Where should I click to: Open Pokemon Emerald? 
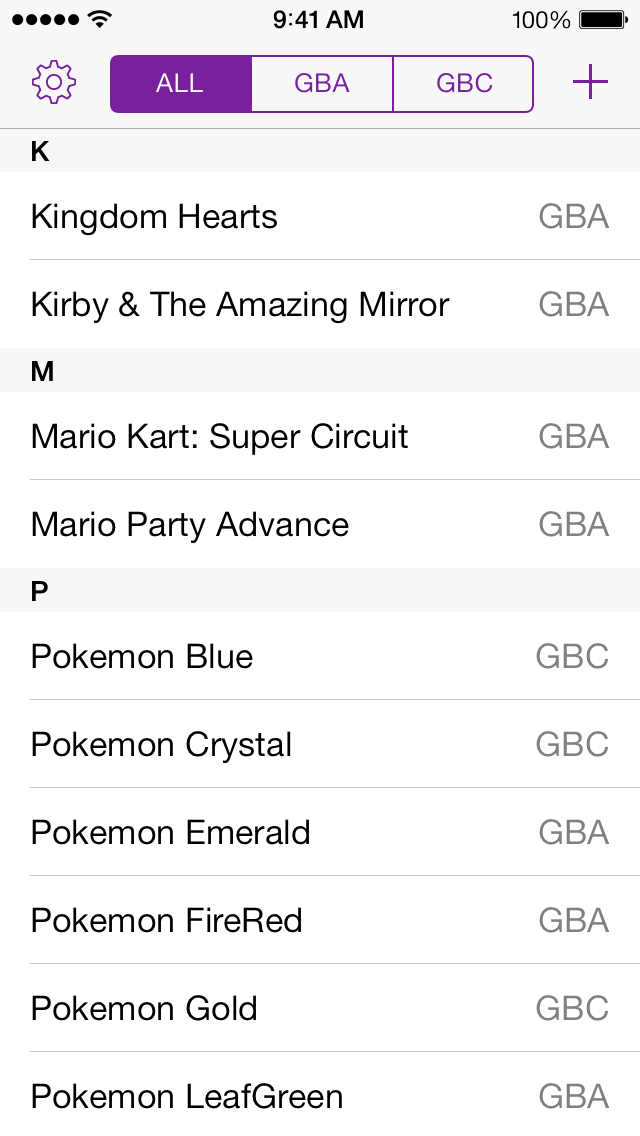(x=320, y=832)
